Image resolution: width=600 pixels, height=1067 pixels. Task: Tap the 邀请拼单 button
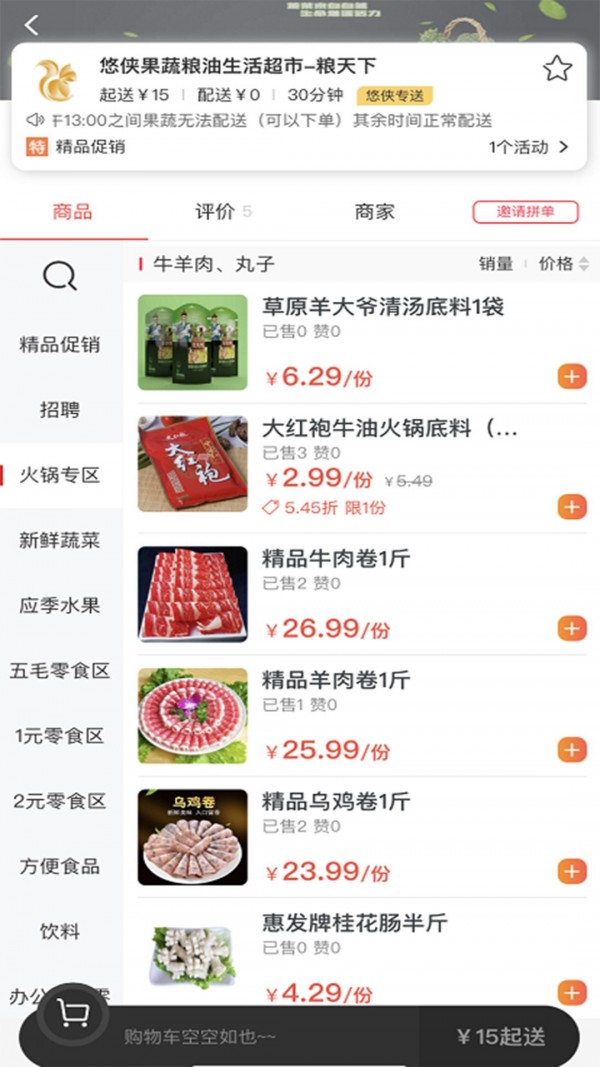click(525, 212)
